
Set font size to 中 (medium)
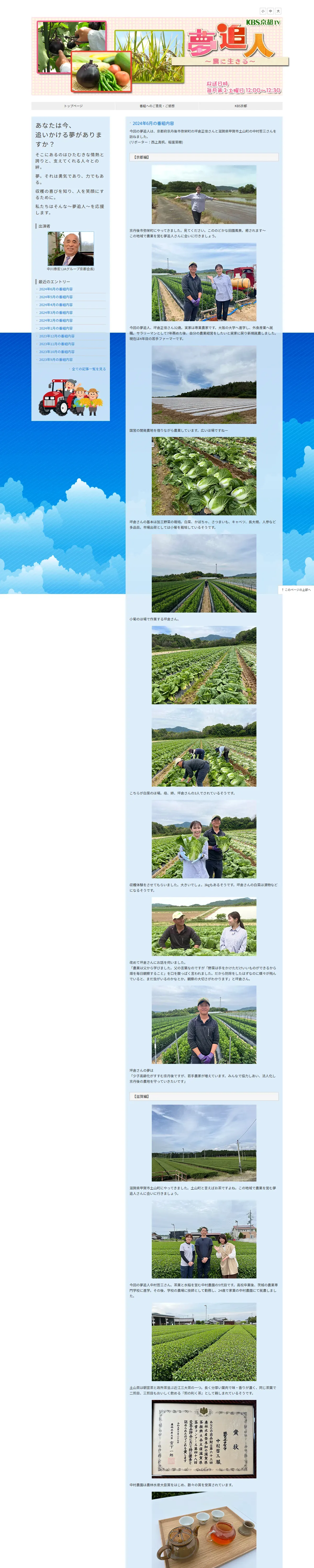[x=271, y=11]
